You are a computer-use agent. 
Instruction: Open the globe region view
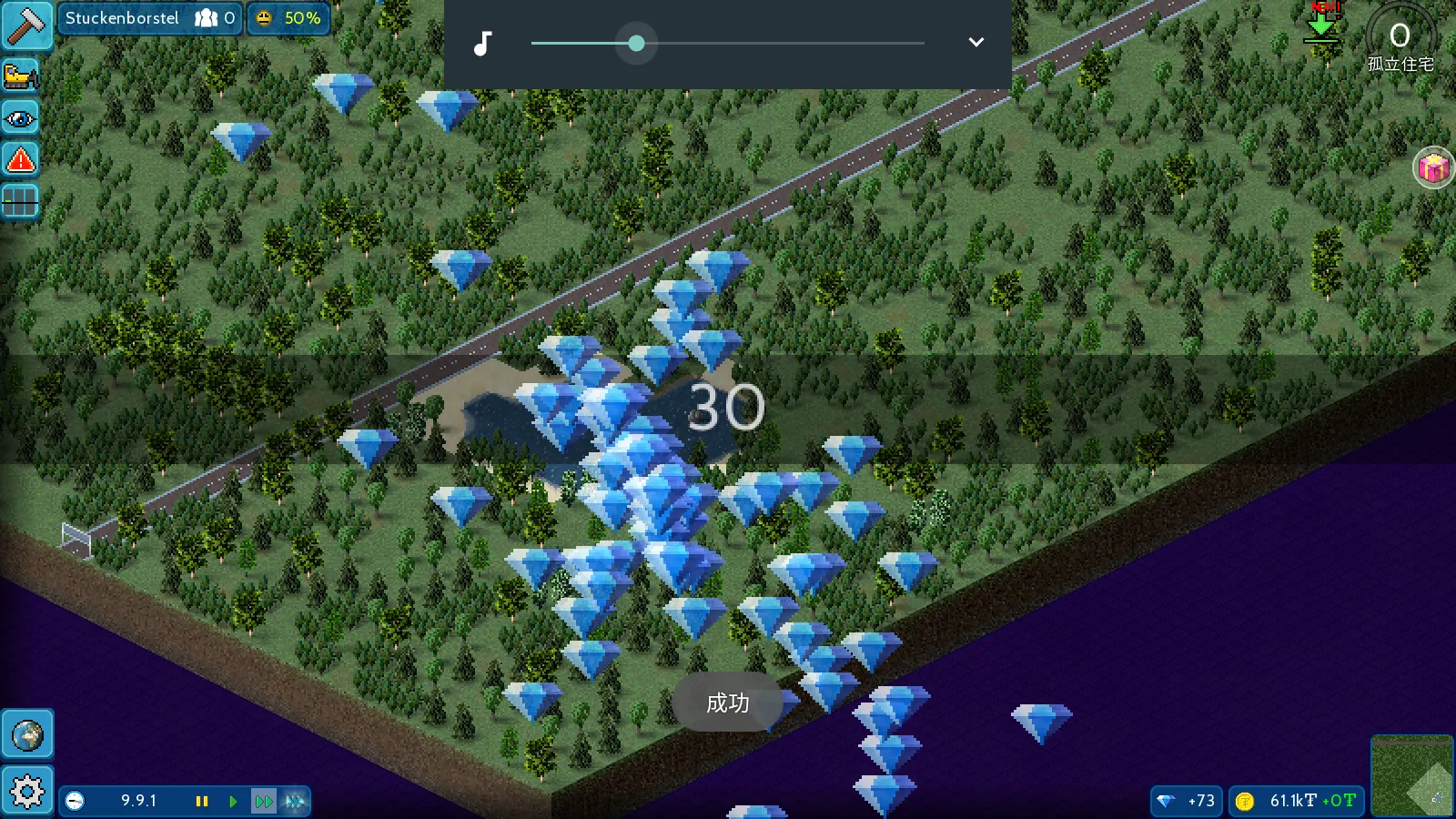coord(27,734)
